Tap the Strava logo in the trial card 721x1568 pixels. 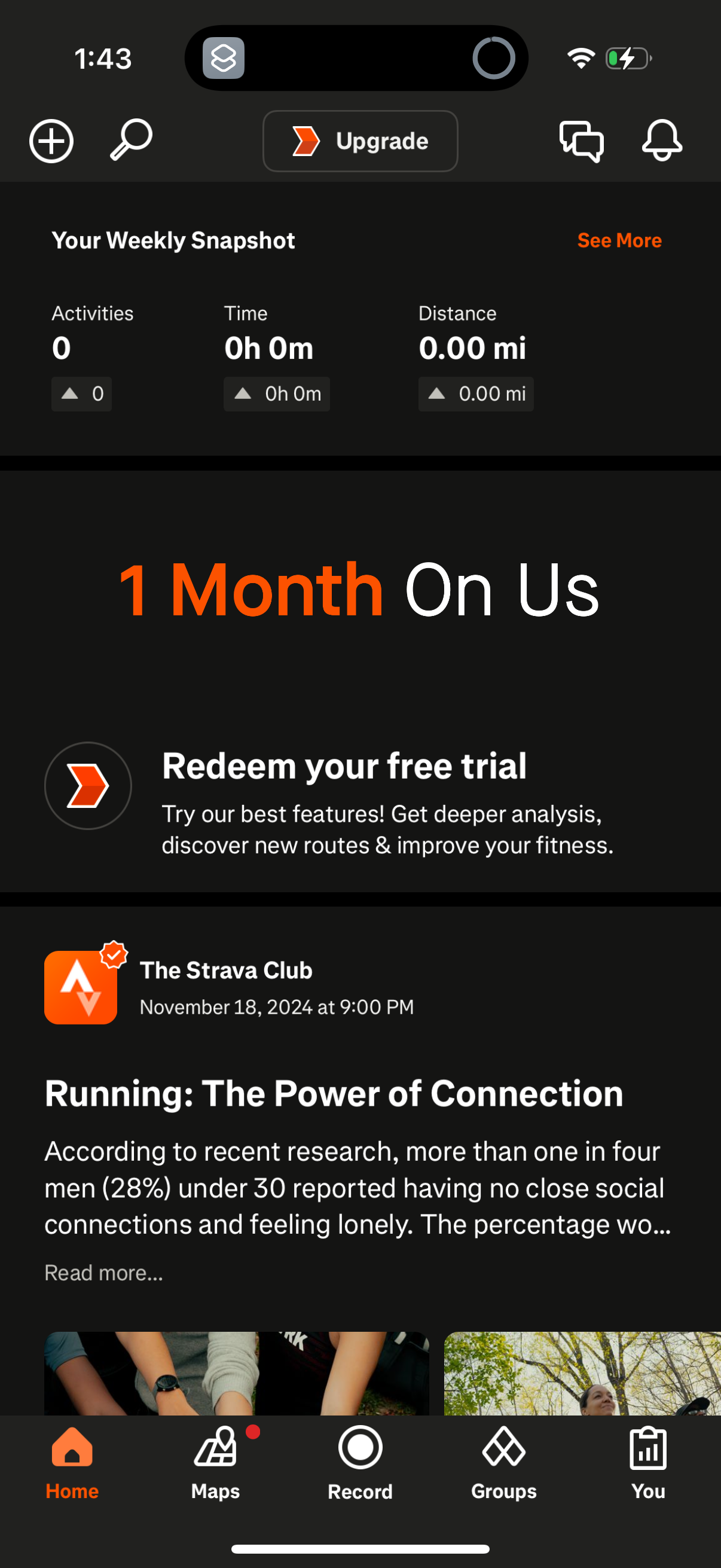(x=88, y=785)
